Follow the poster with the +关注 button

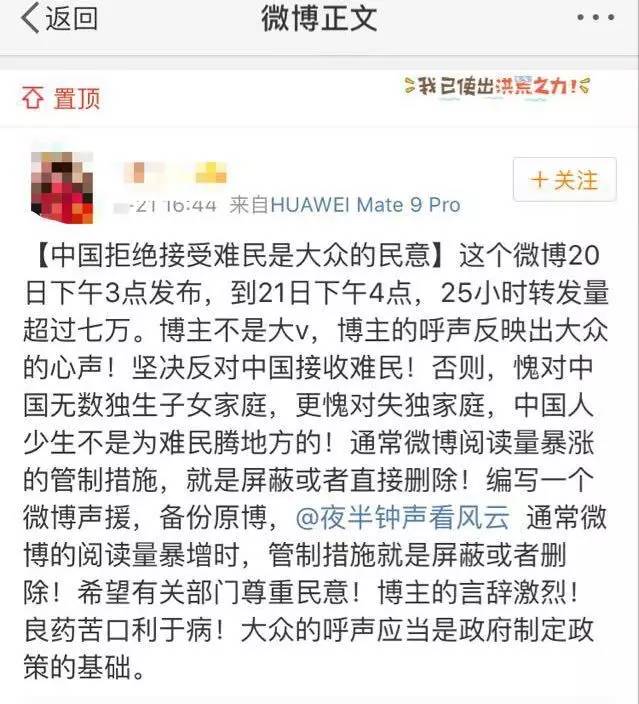click(x=564, y=180)
